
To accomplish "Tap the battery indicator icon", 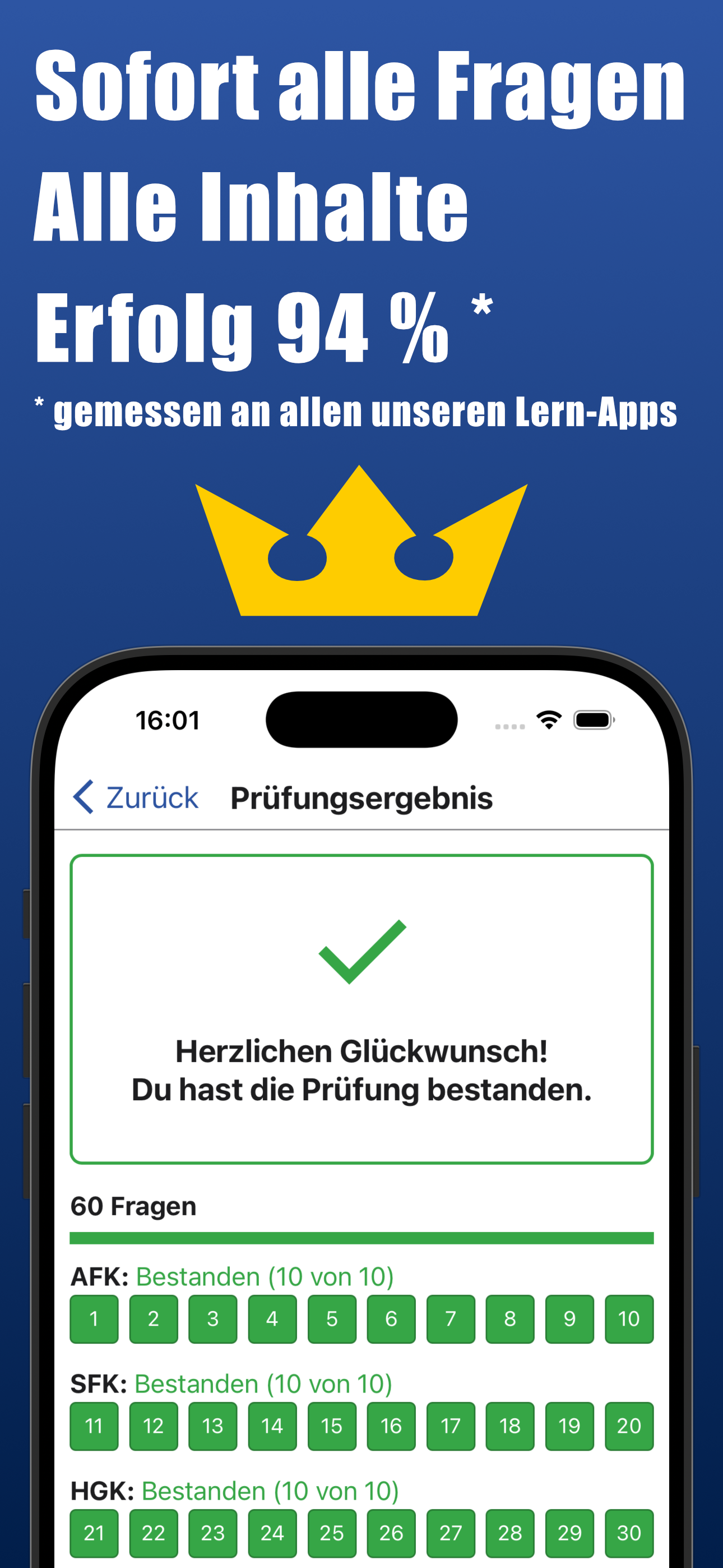I will (591, 720).
